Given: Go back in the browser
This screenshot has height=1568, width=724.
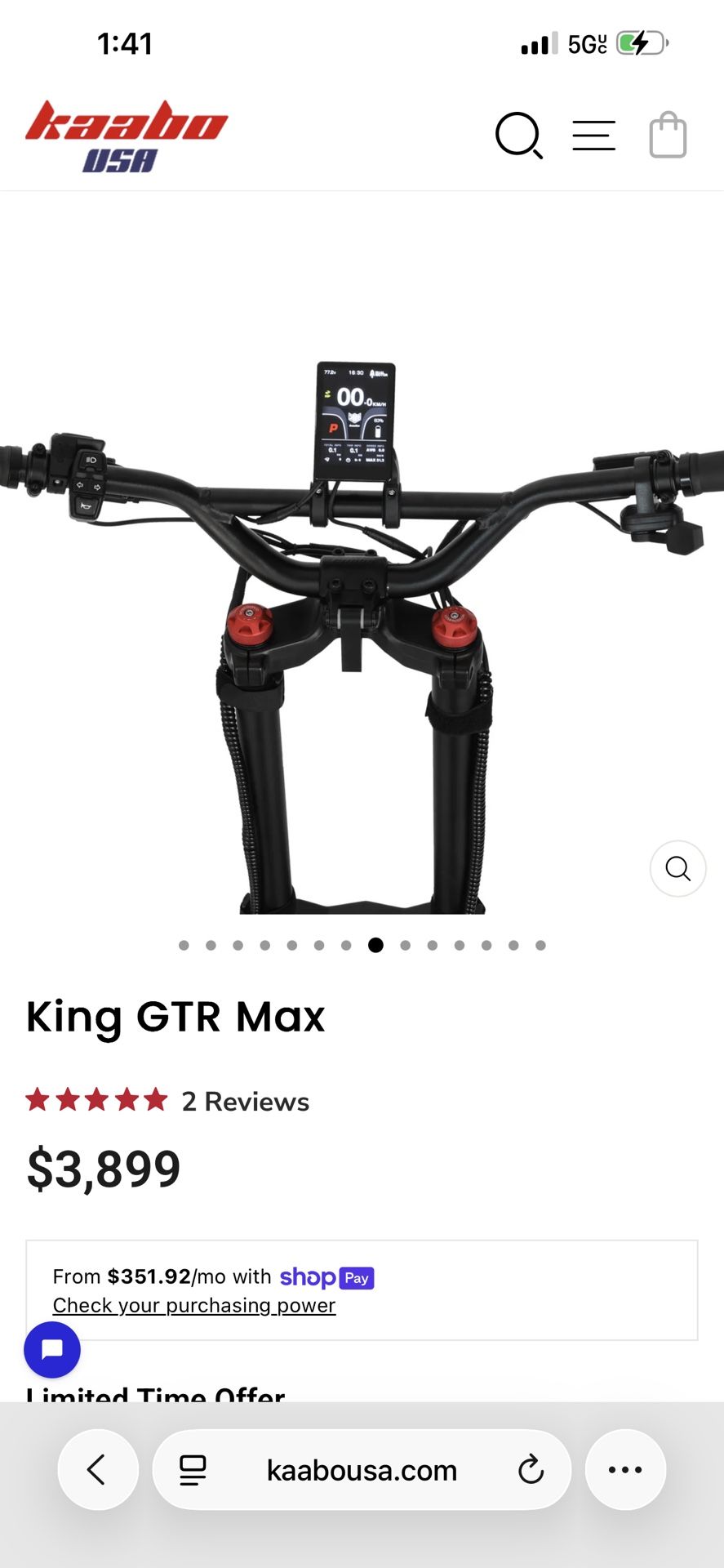Looking at the screenshot, I should click(x=97, y=1469).
